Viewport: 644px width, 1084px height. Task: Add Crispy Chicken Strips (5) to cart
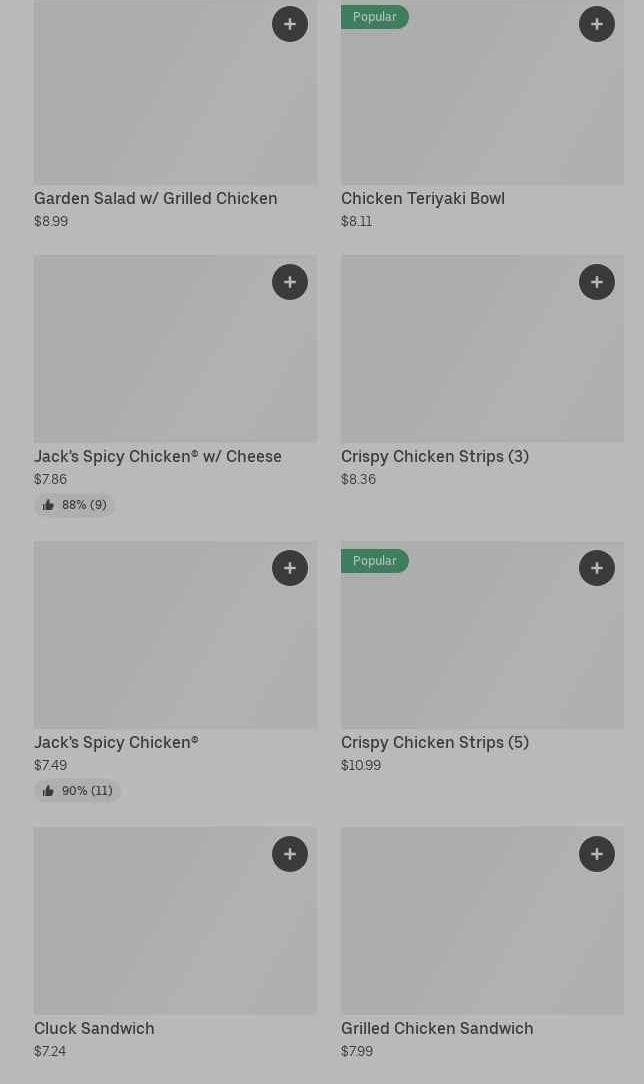pos(597,568)
